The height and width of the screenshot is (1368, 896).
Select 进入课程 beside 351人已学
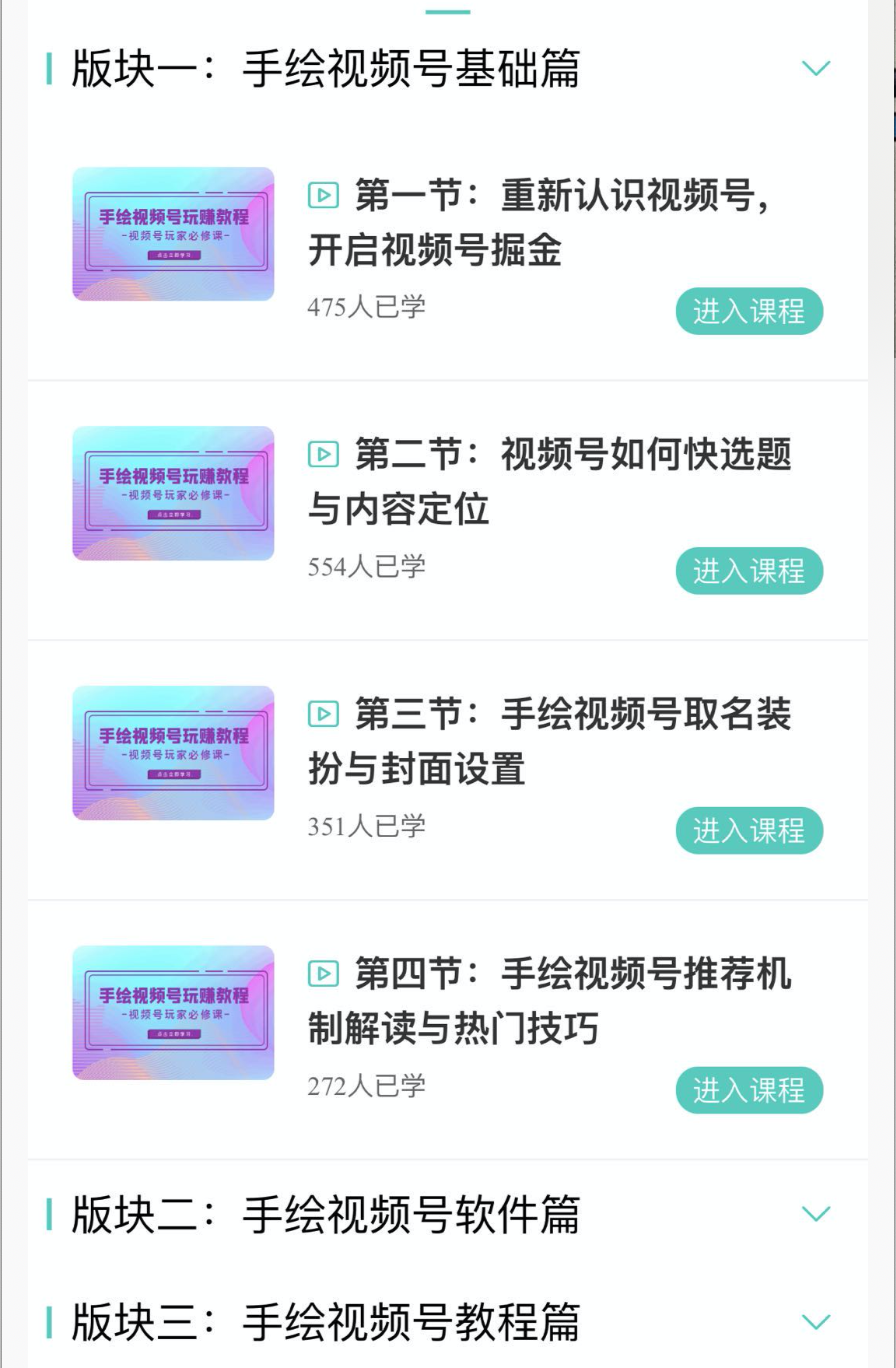(x=749, y=830)
